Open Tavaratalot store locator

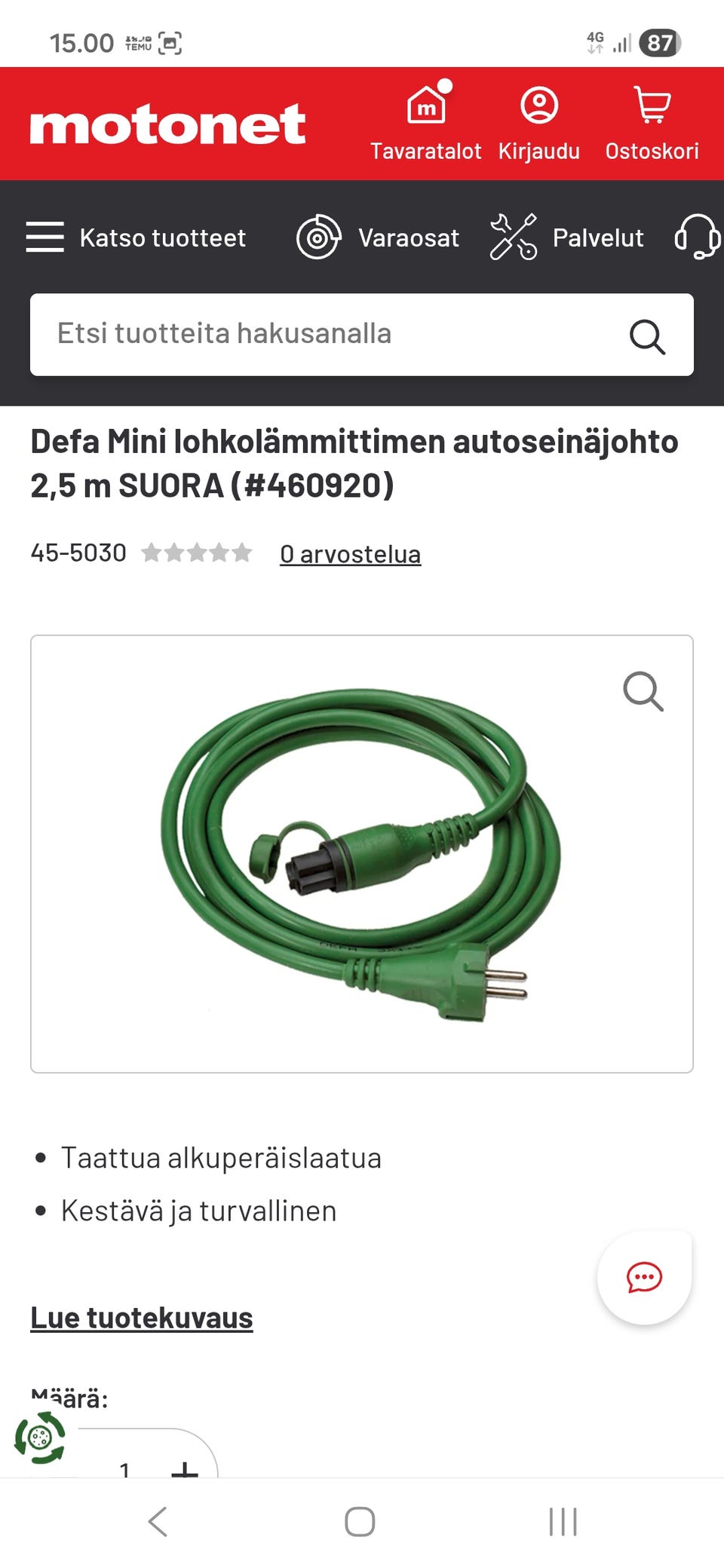(x=425, y=123)
